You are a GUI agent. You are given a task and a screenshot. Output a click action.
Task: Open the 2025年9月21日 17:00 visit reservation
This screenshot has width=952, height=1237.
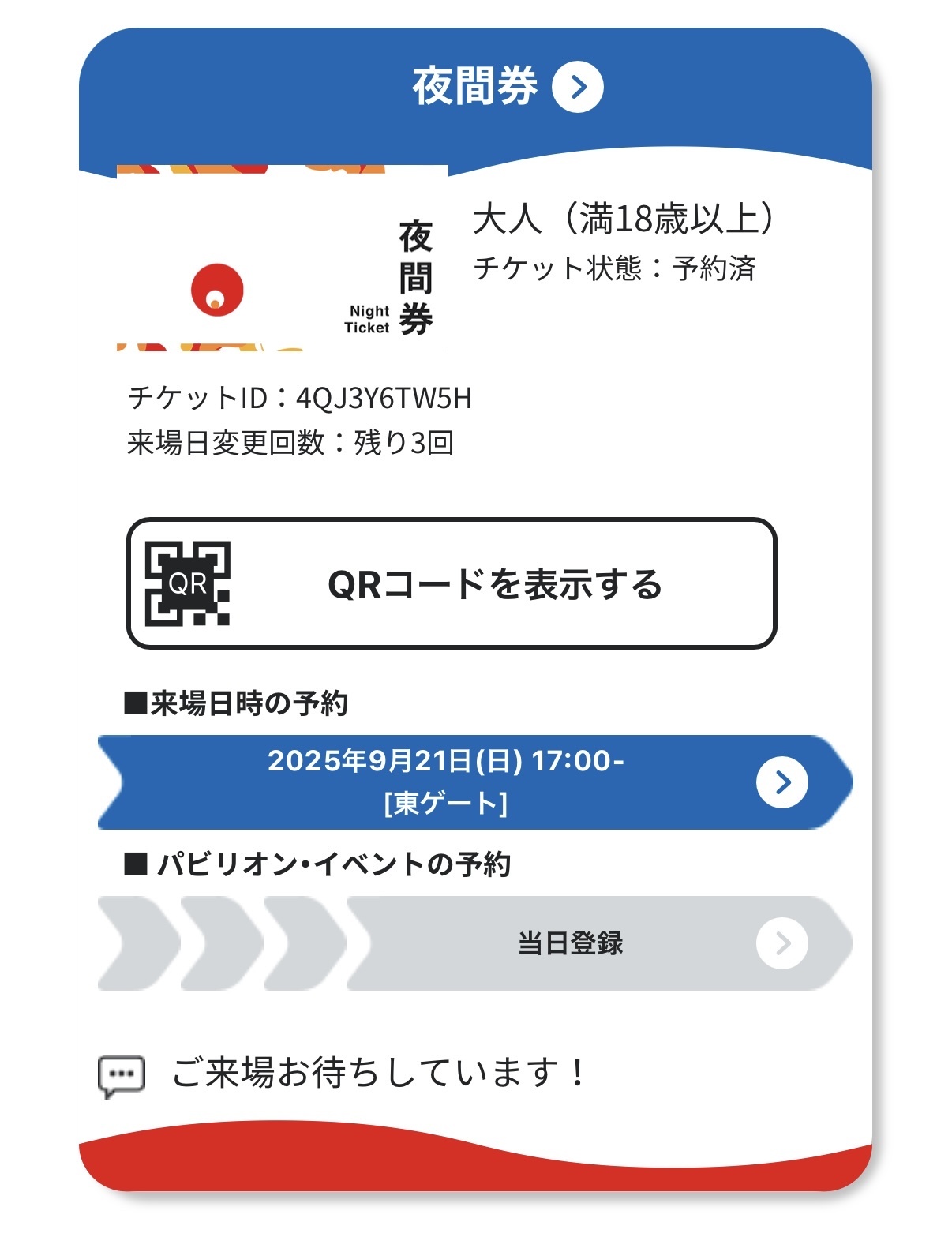pos(474,782)
